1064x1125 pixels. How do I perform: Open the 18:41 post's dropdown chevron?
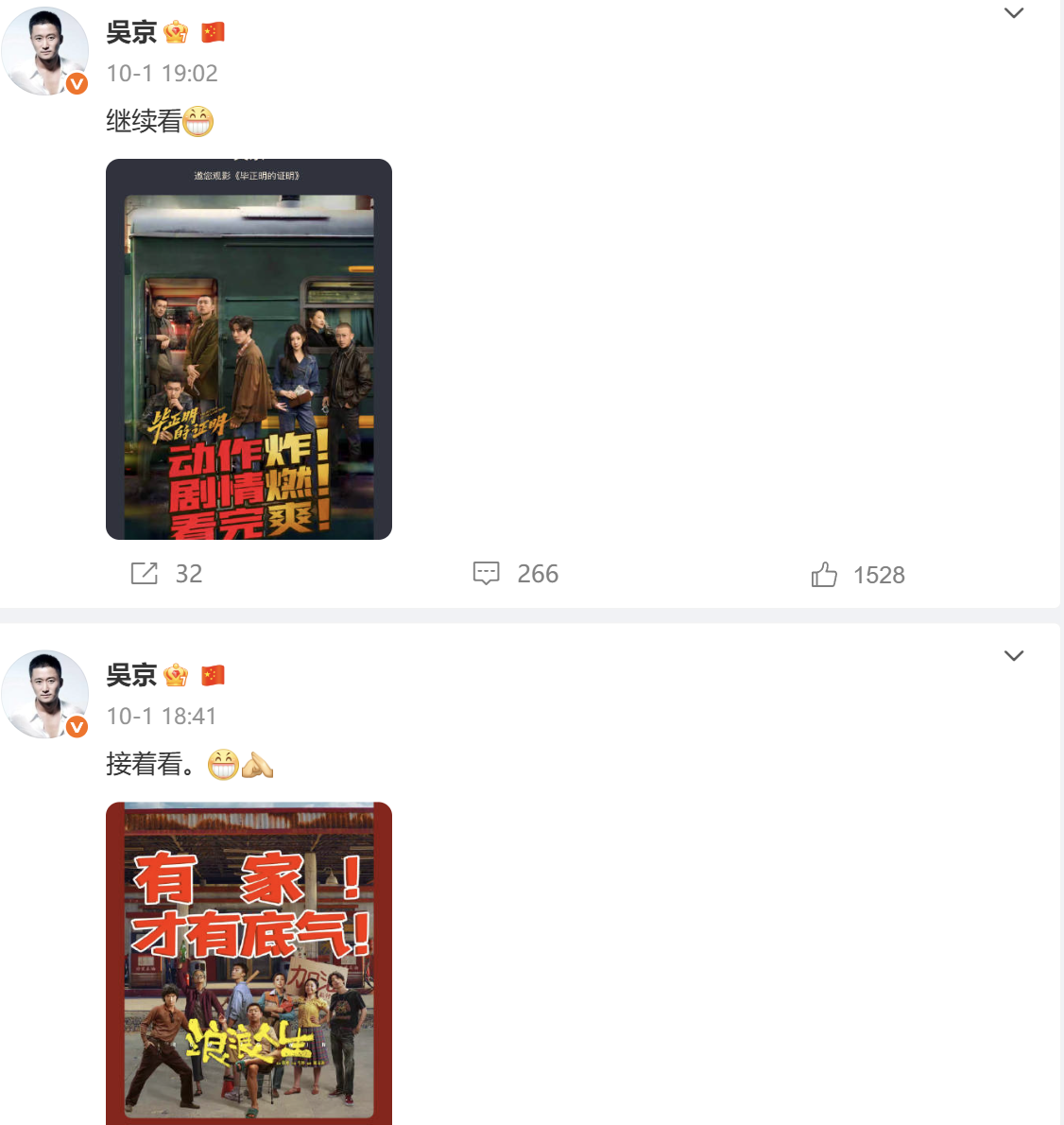coord(1013,656)
